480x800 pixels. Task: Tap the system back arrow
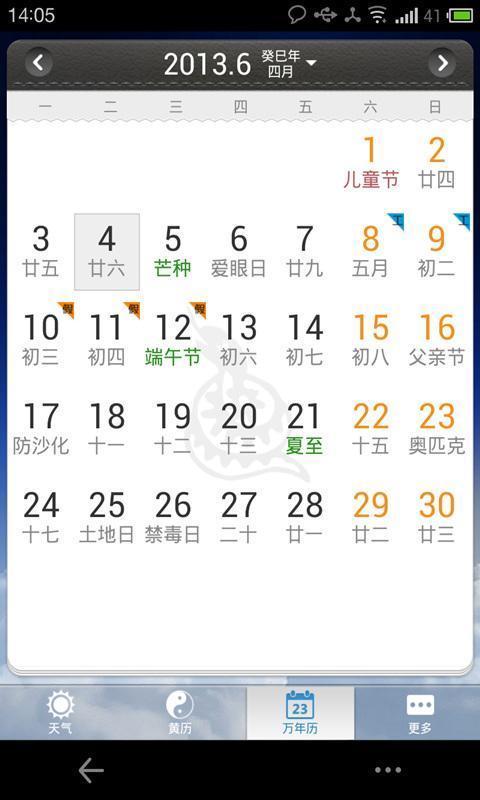pyautogui.click(x=91, y=770)
